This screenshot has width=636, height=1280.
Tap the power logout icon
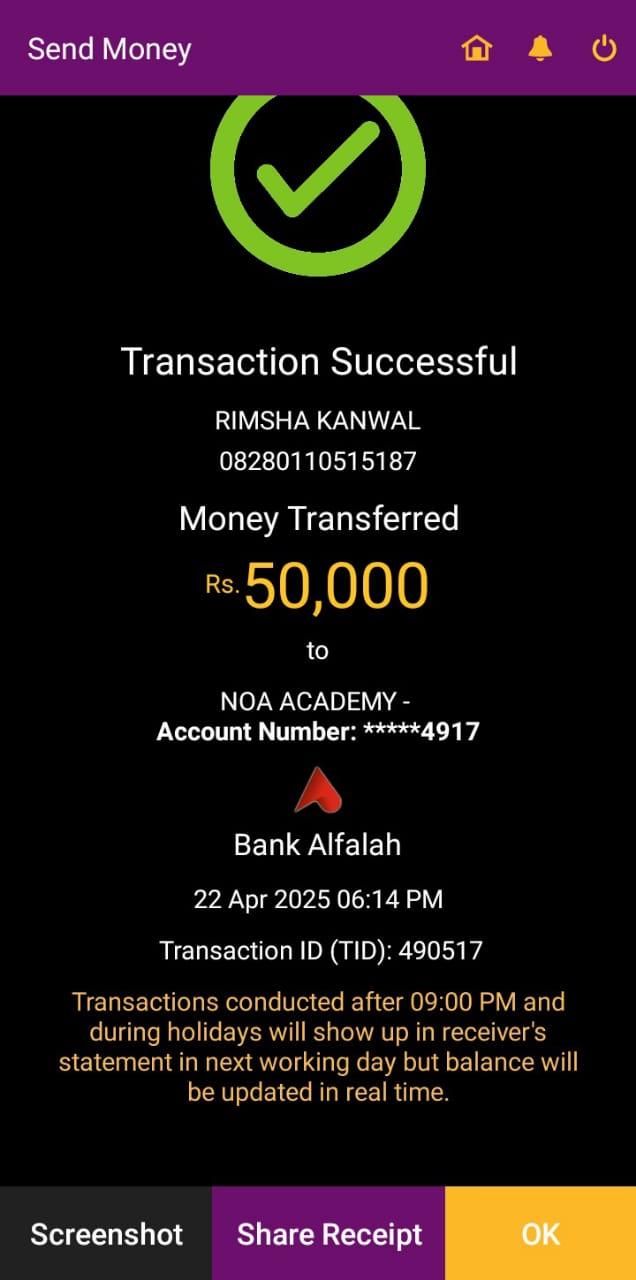[x=604, y=48]
